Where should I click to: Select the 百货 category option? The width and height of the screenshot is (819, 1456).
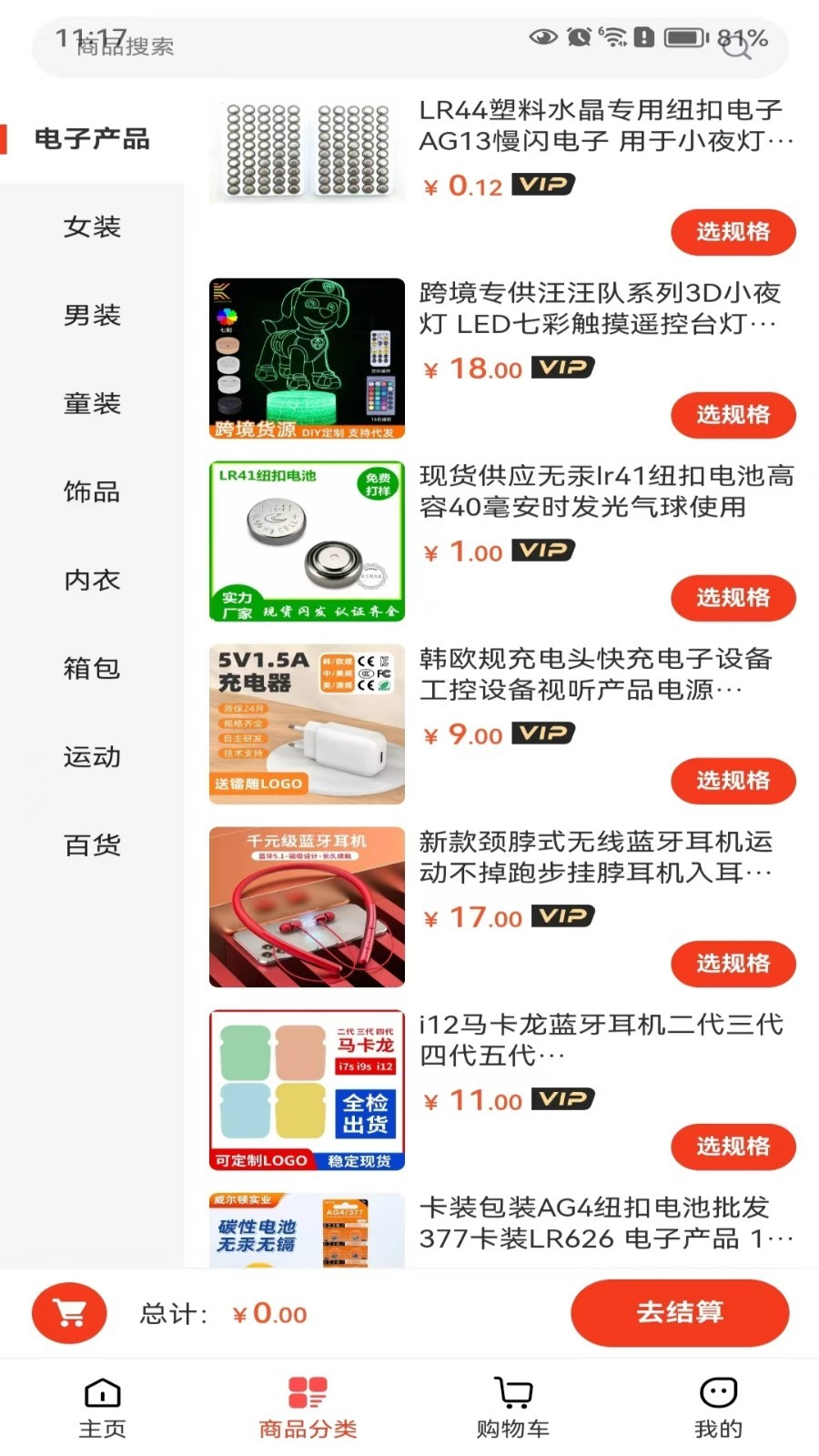[x=92, y=844]
